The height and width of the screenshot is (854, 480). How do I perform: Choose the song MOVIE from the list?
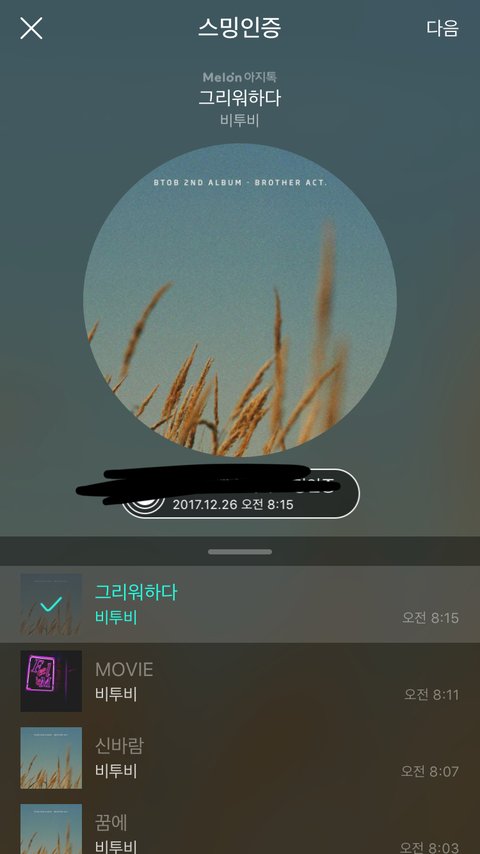pos(240,681)
